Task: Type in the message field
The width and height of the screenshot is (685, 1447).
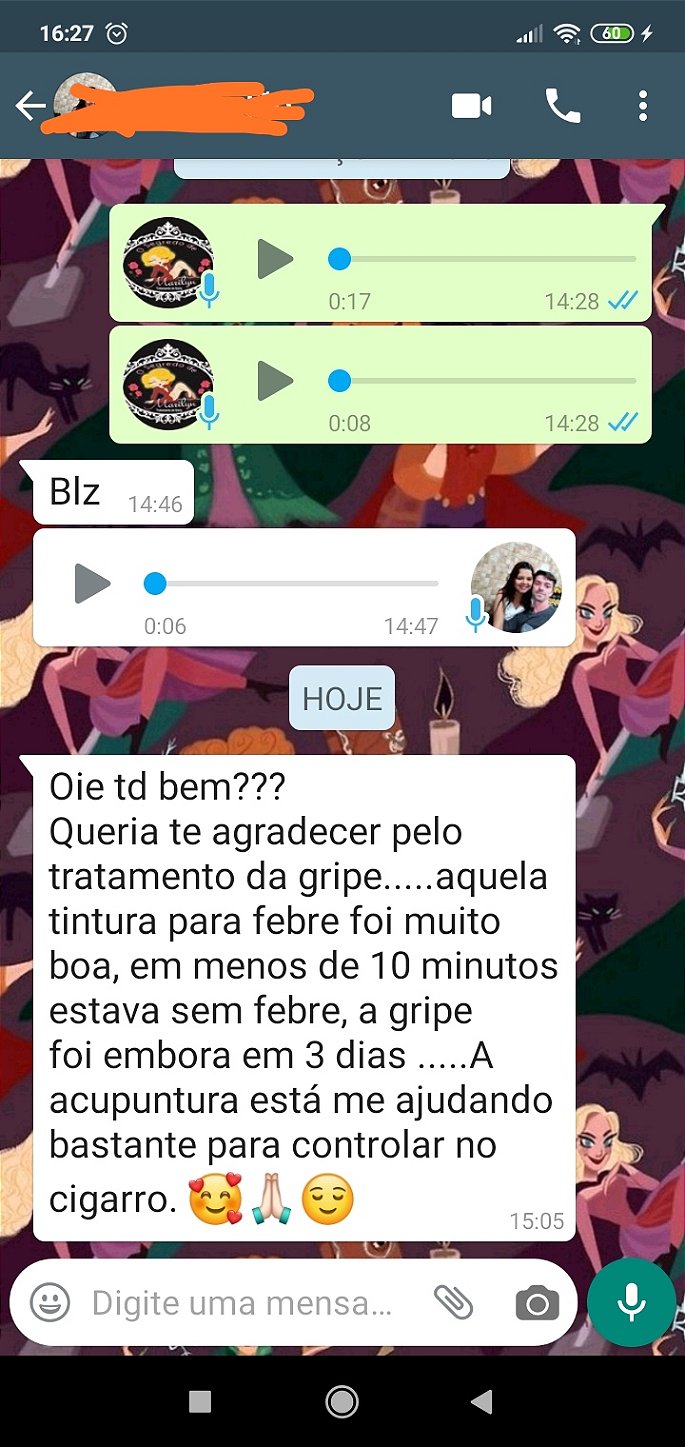Action: tap(240, 1302)
